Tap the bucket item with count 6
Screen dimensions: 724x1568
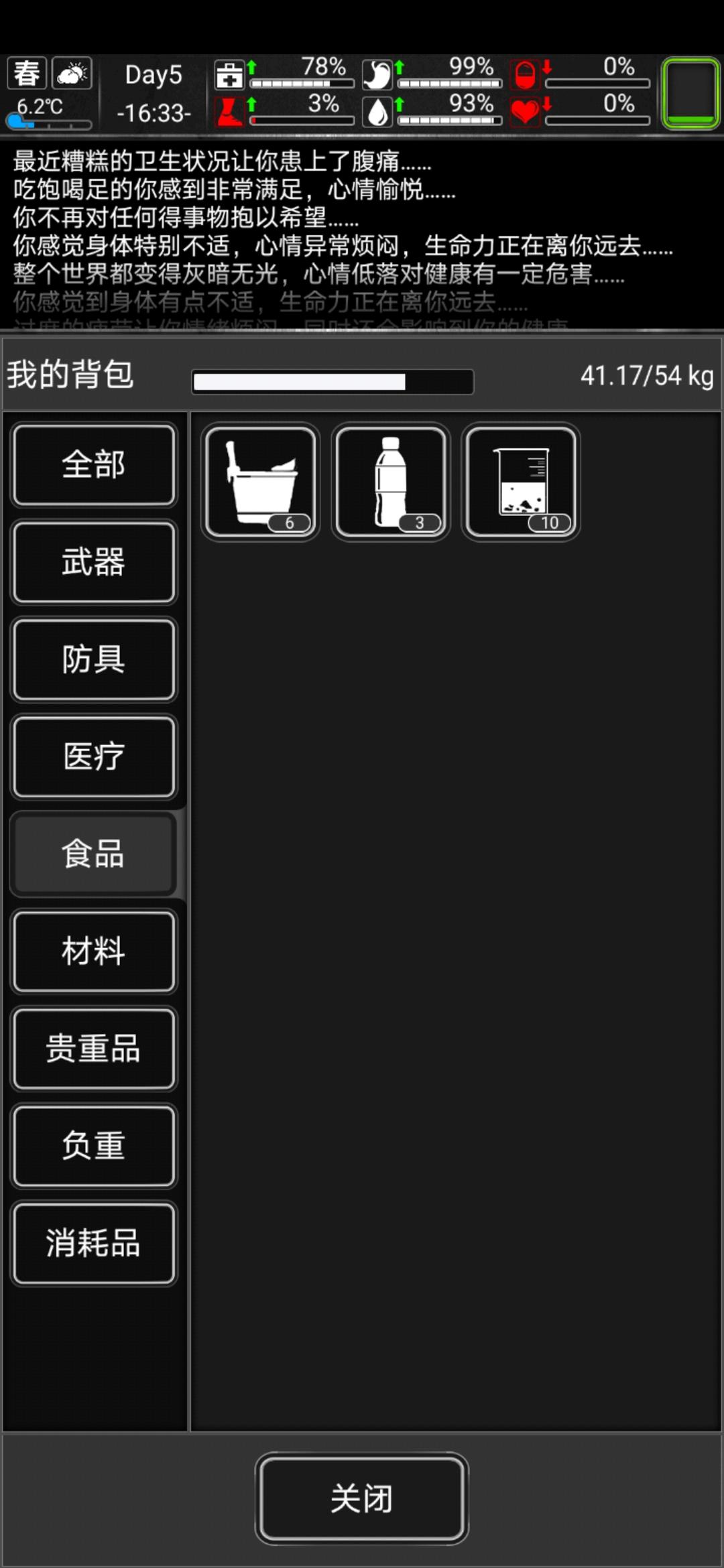pos(261,482)
